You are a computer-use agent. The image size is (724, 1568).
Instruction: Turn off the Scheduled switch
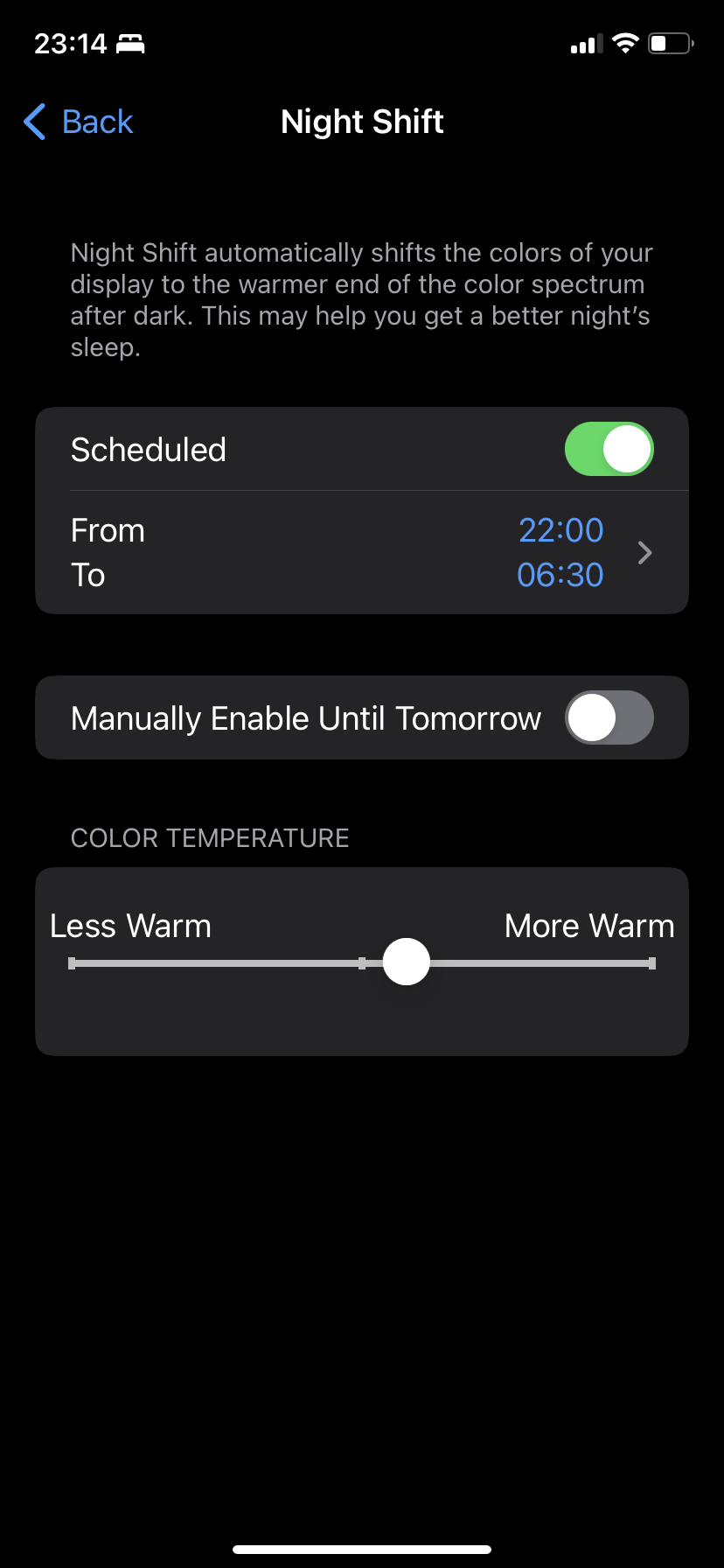pyautogui.click(x=609, y=450)
